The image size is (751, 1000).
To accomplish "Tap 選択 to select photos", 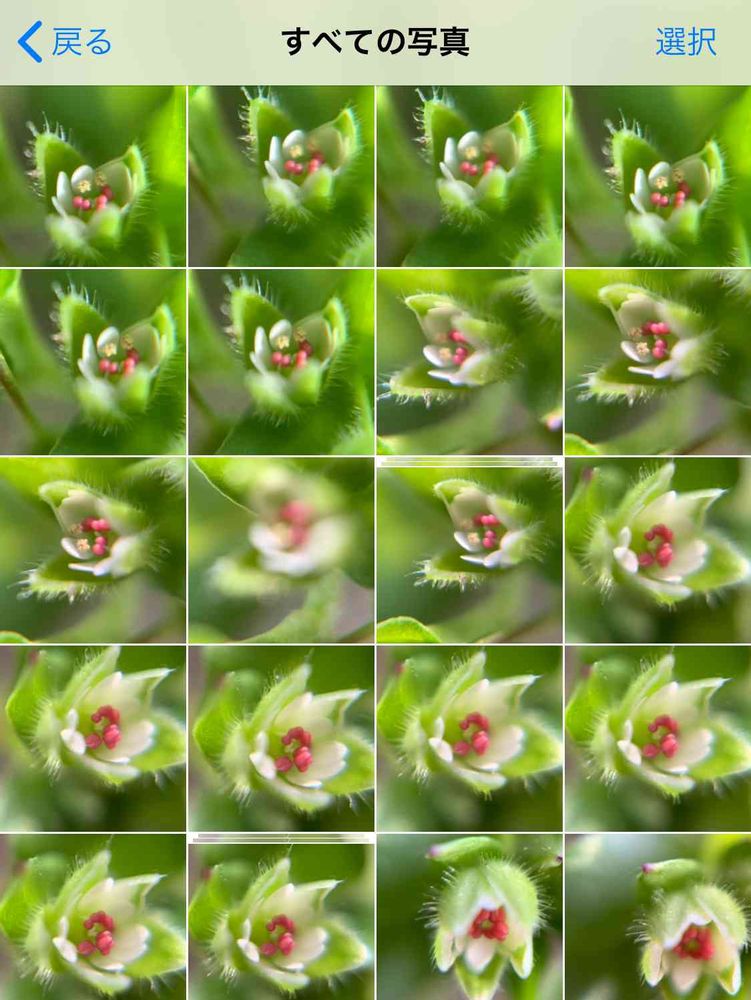I will (685, 42).
